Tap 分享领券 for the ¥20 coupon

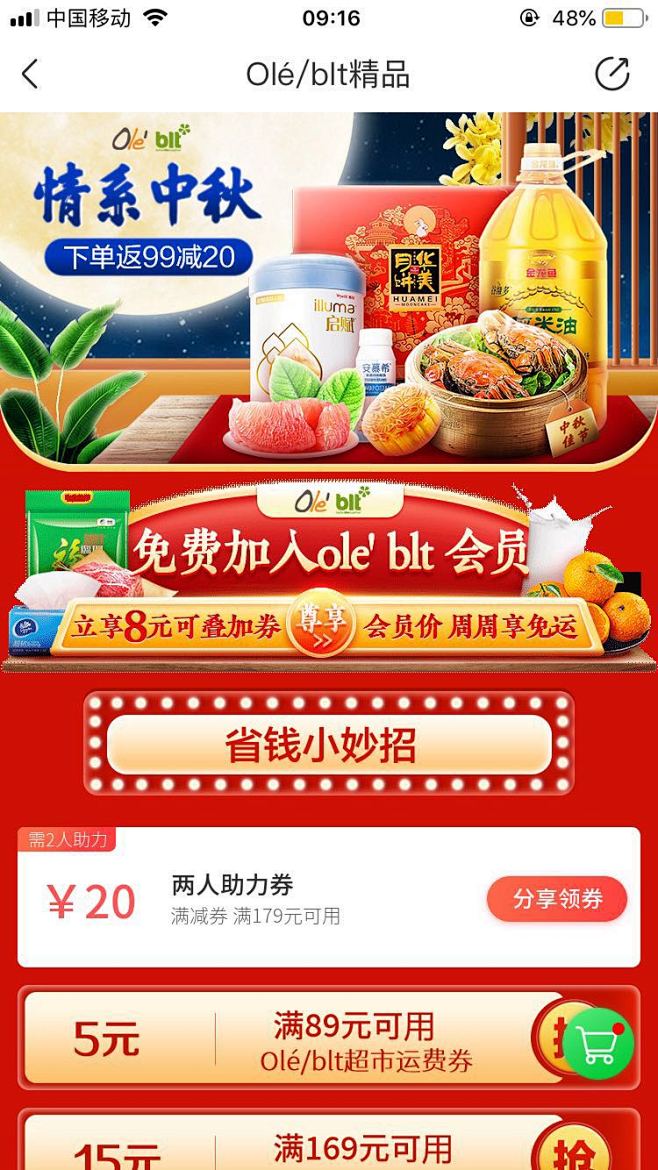(557, 898)
